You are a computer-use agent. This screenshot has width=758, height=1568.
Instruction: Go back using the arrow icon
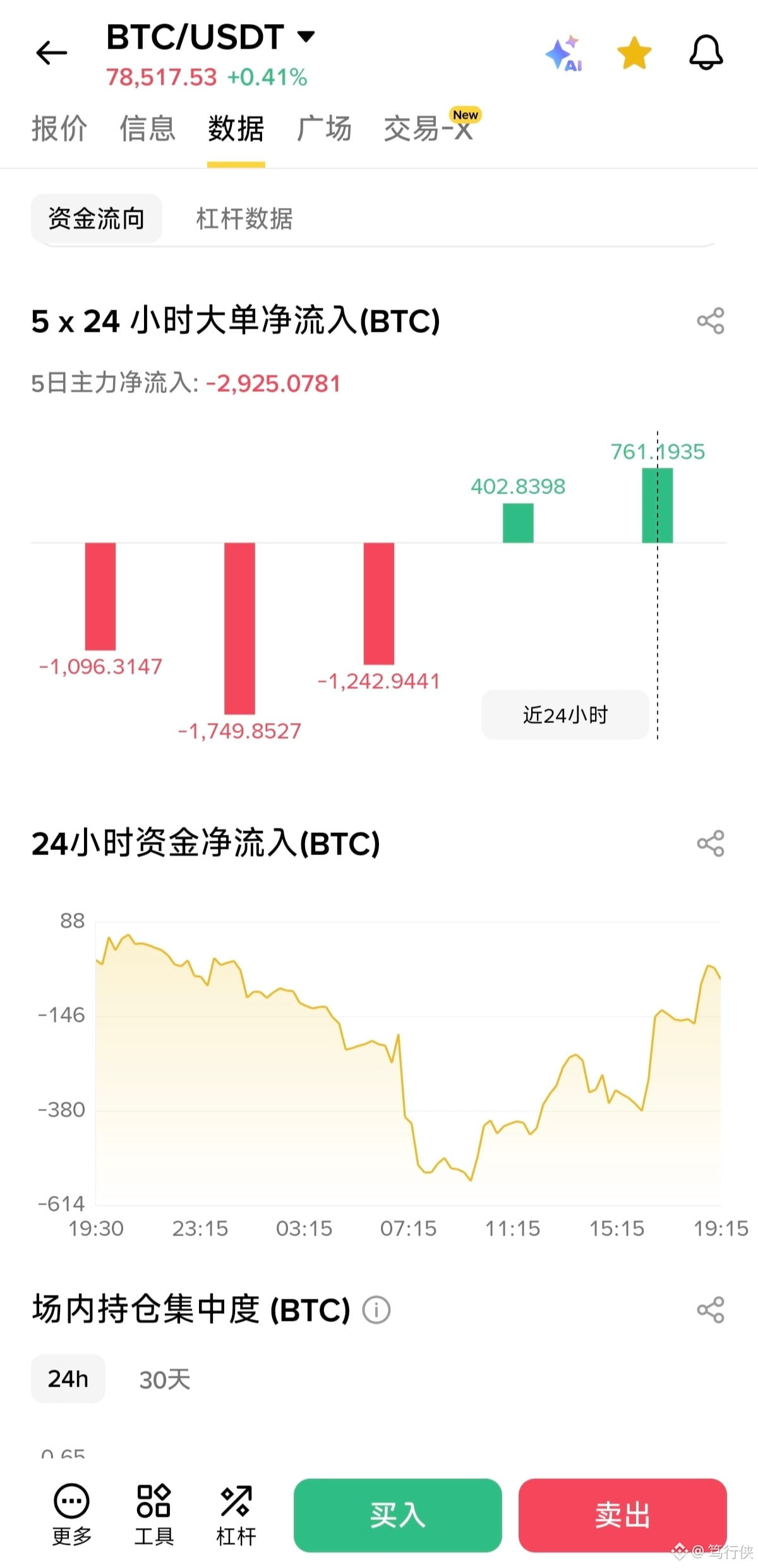tap(51, 52)
